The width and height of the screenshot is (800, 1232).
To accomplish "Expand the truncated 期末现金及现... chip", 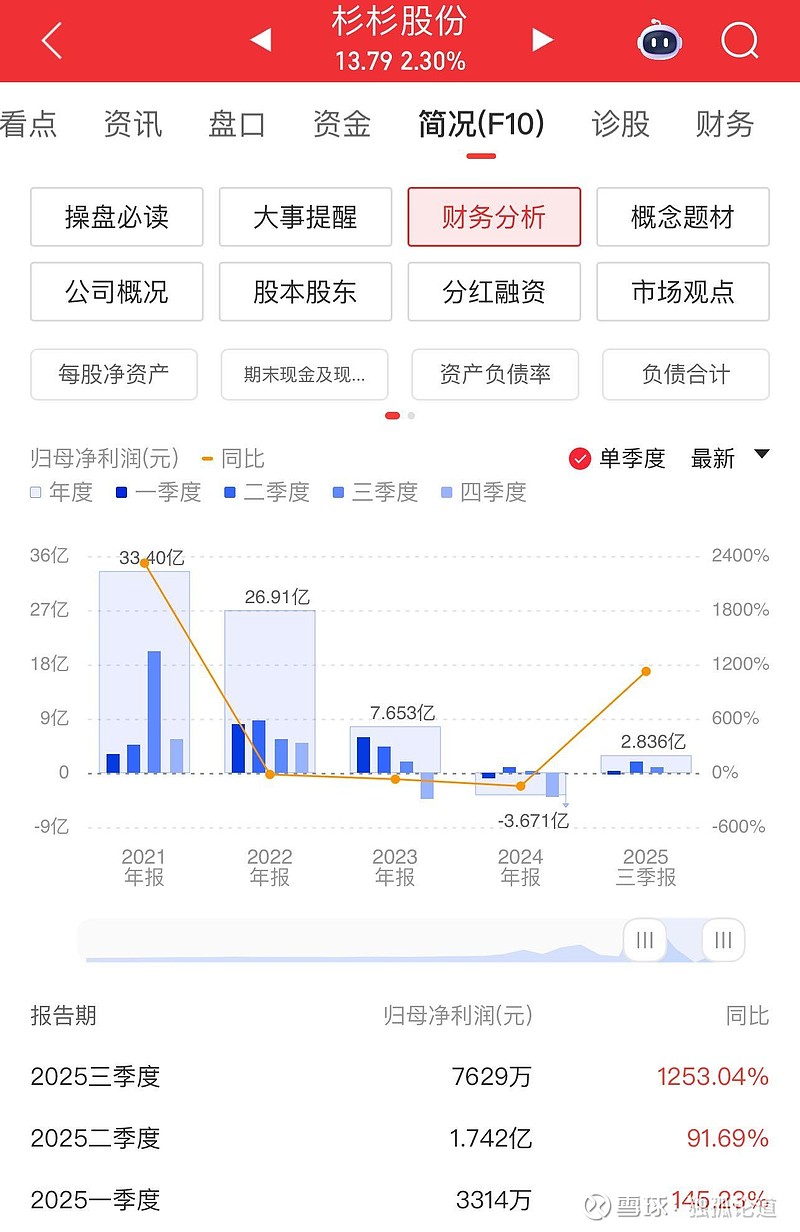I will tap(304, 375).
